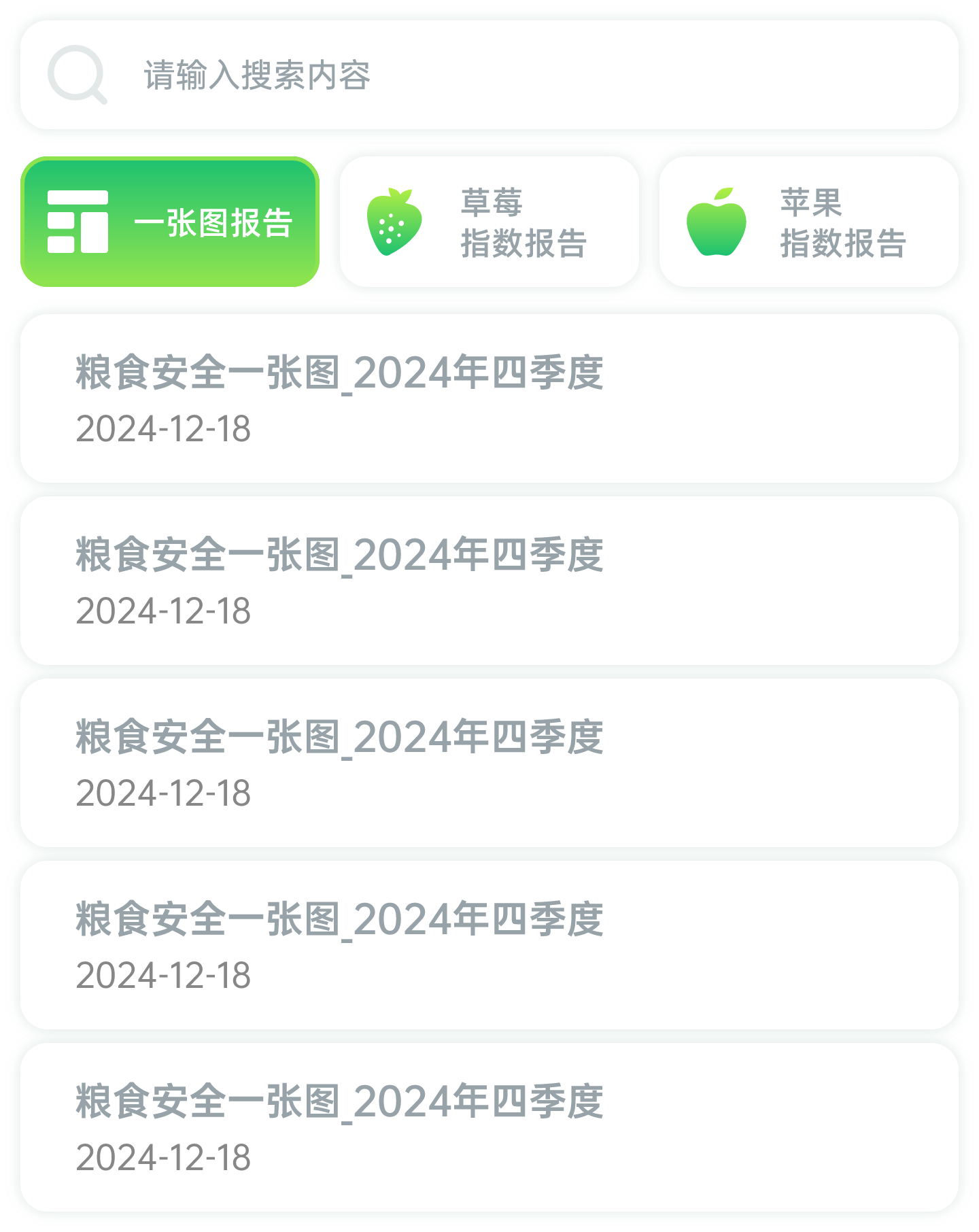Open the 草莓指数报告 tab
This screenshot has height=1232, width=979.
pyautogui.click(x=488, y=222)
